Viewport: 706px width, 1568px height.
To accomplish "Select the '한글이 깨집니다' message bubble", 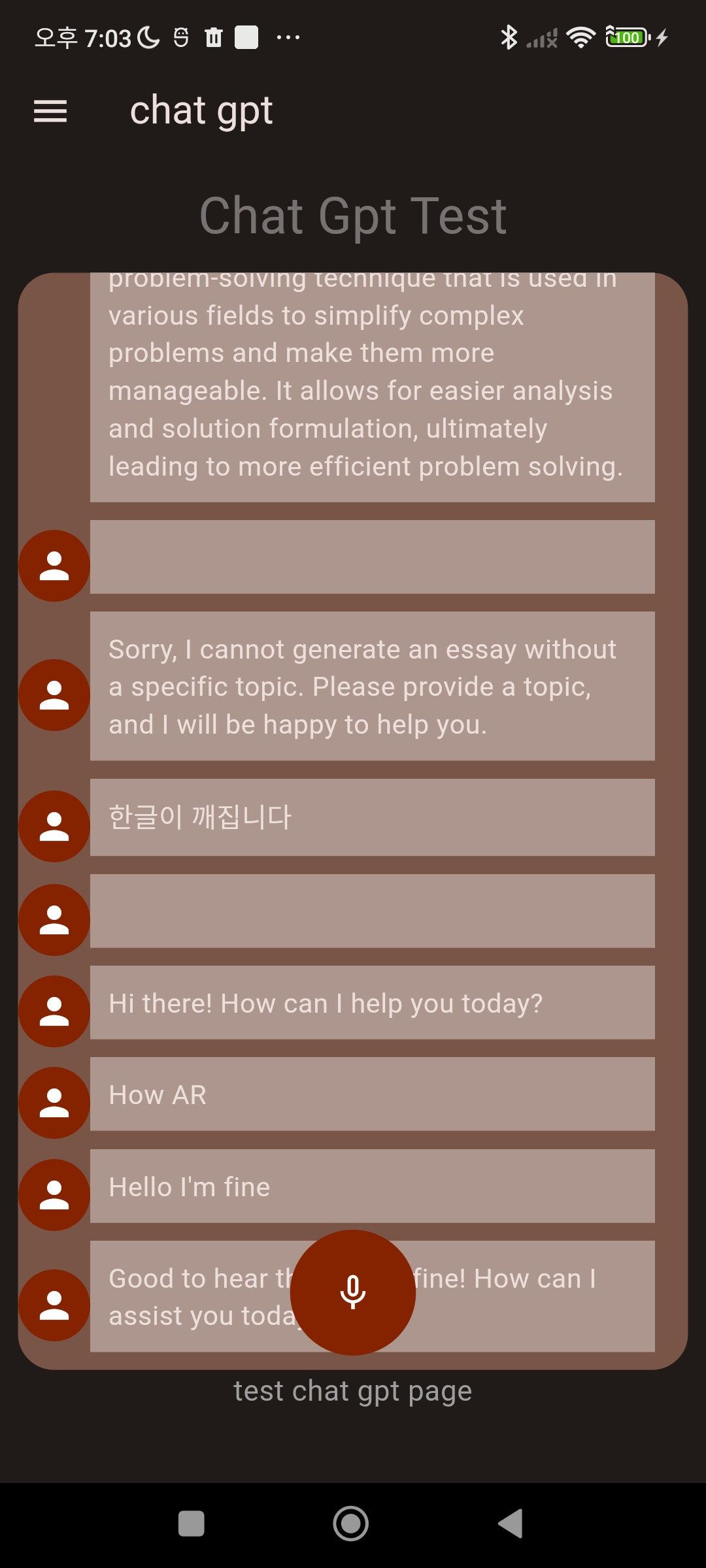I will coord(373,817).
